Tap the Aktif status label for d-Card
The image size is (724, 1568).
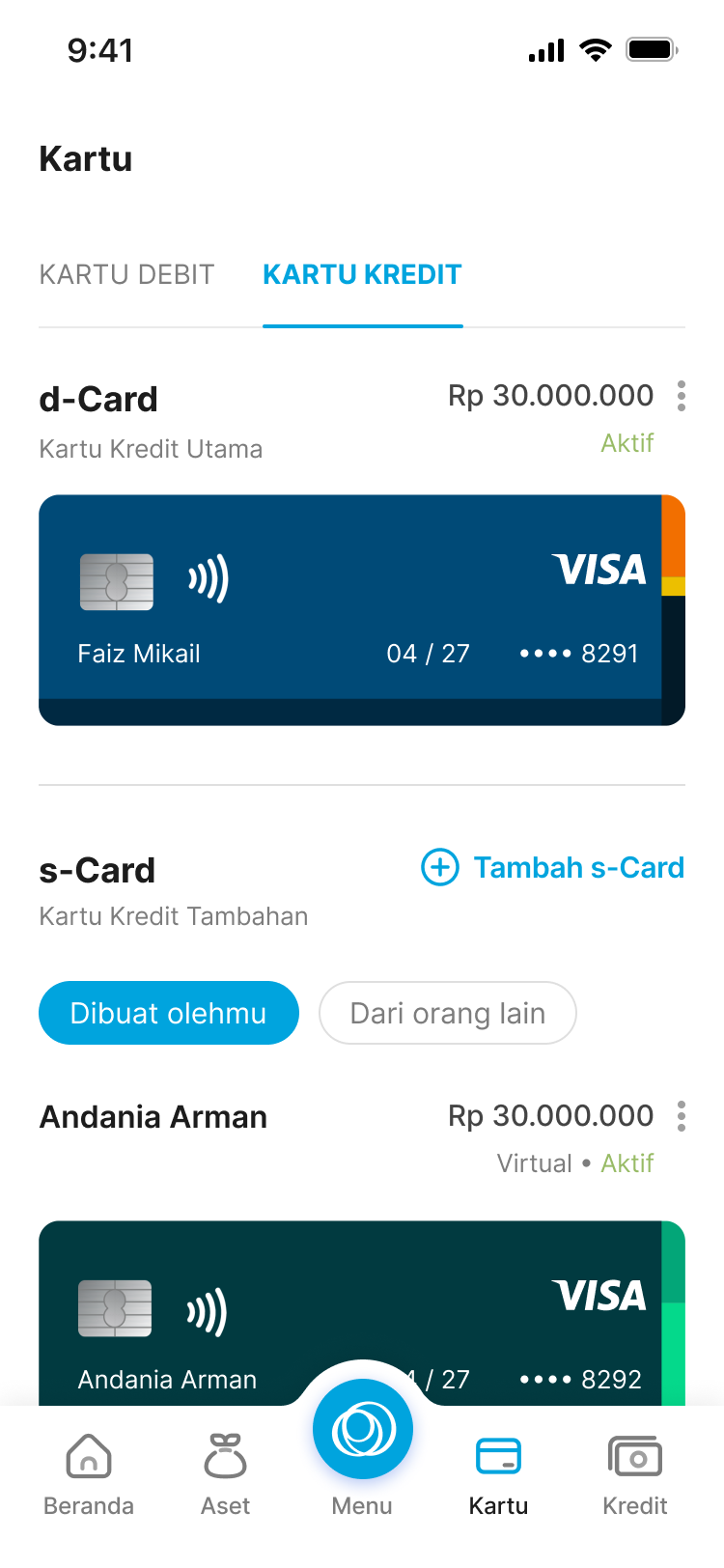click(x=627, y=443)
